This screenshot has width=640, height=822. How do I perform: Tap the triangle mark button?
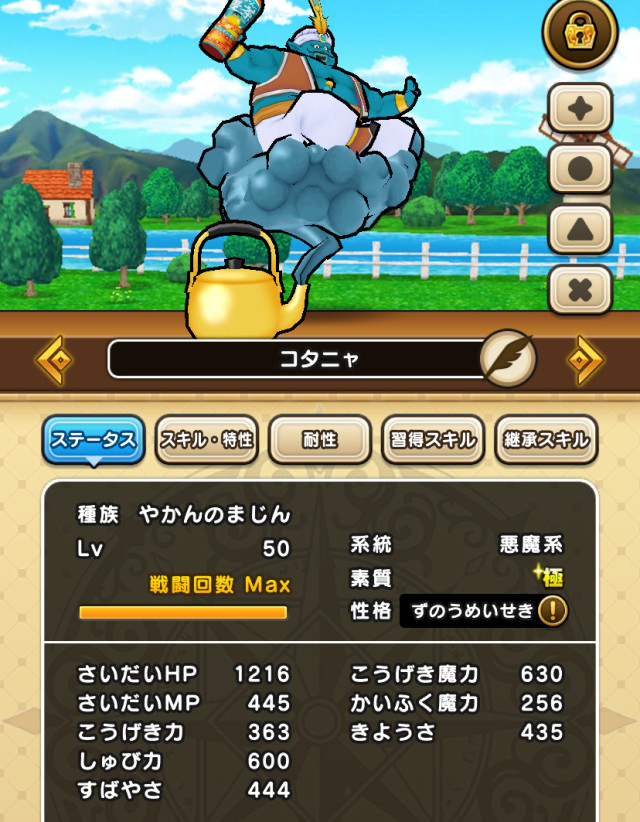580,230
